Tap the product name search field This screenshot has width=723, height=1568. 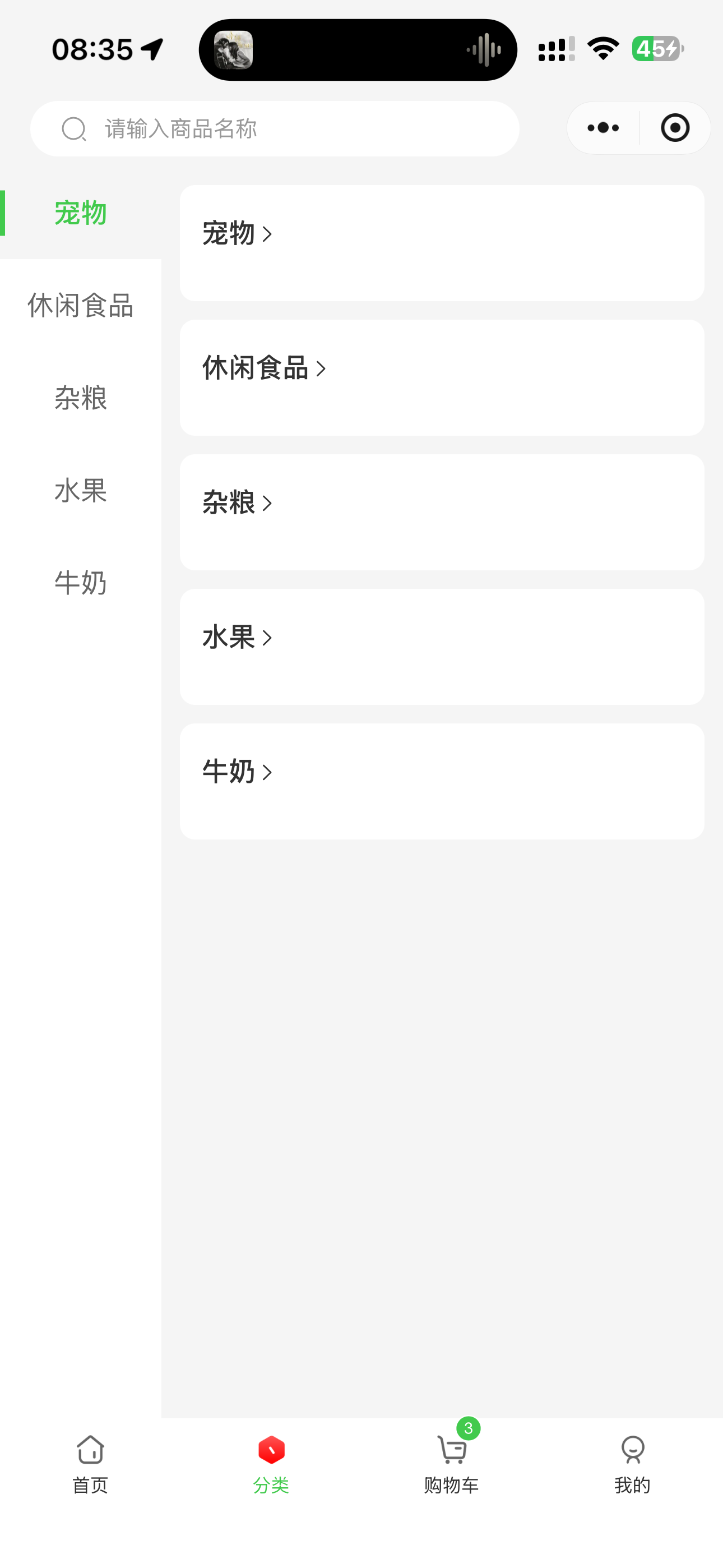(274, 128)
